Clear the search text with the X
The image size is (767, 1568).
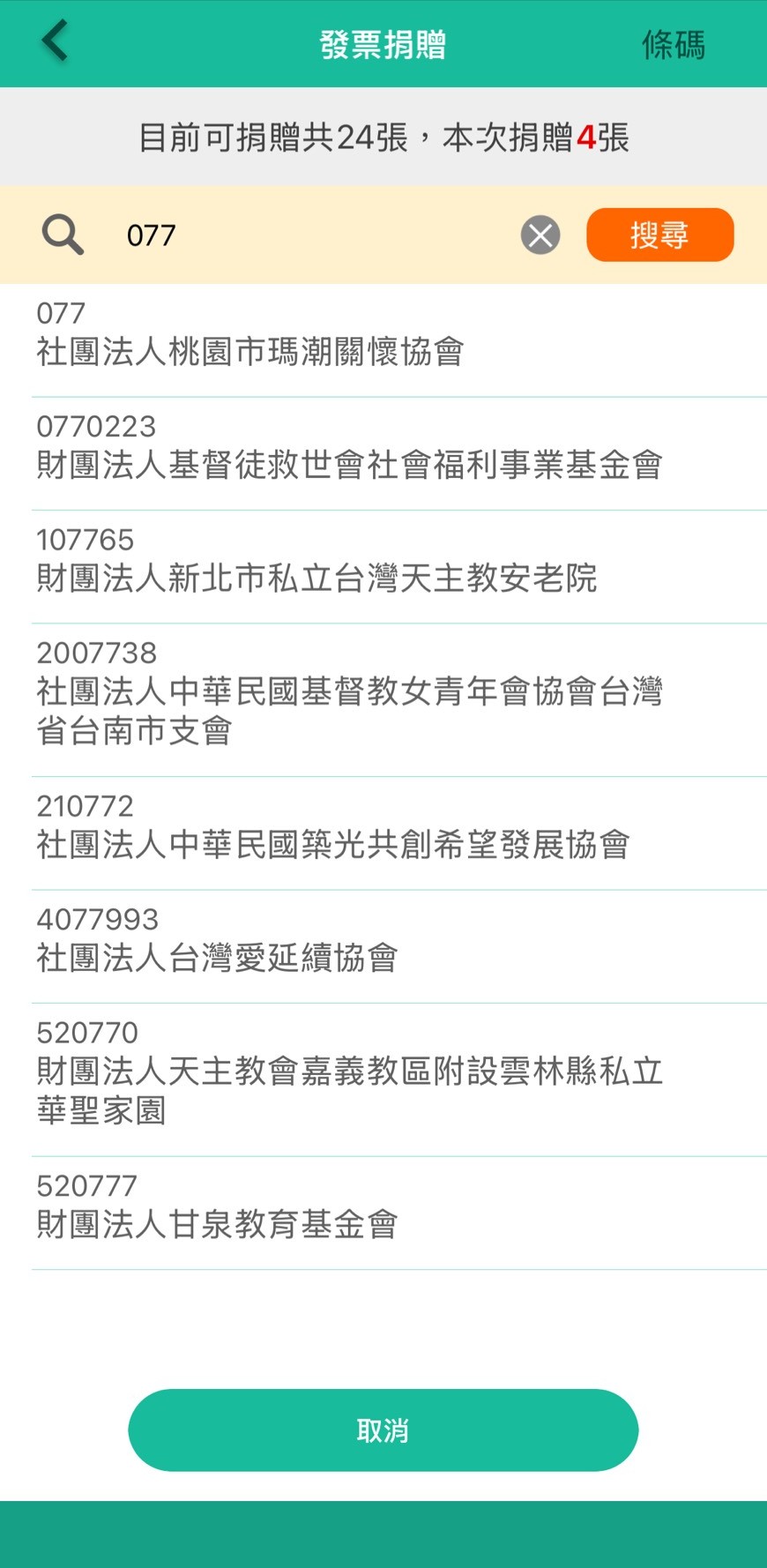tap(540, 235)
